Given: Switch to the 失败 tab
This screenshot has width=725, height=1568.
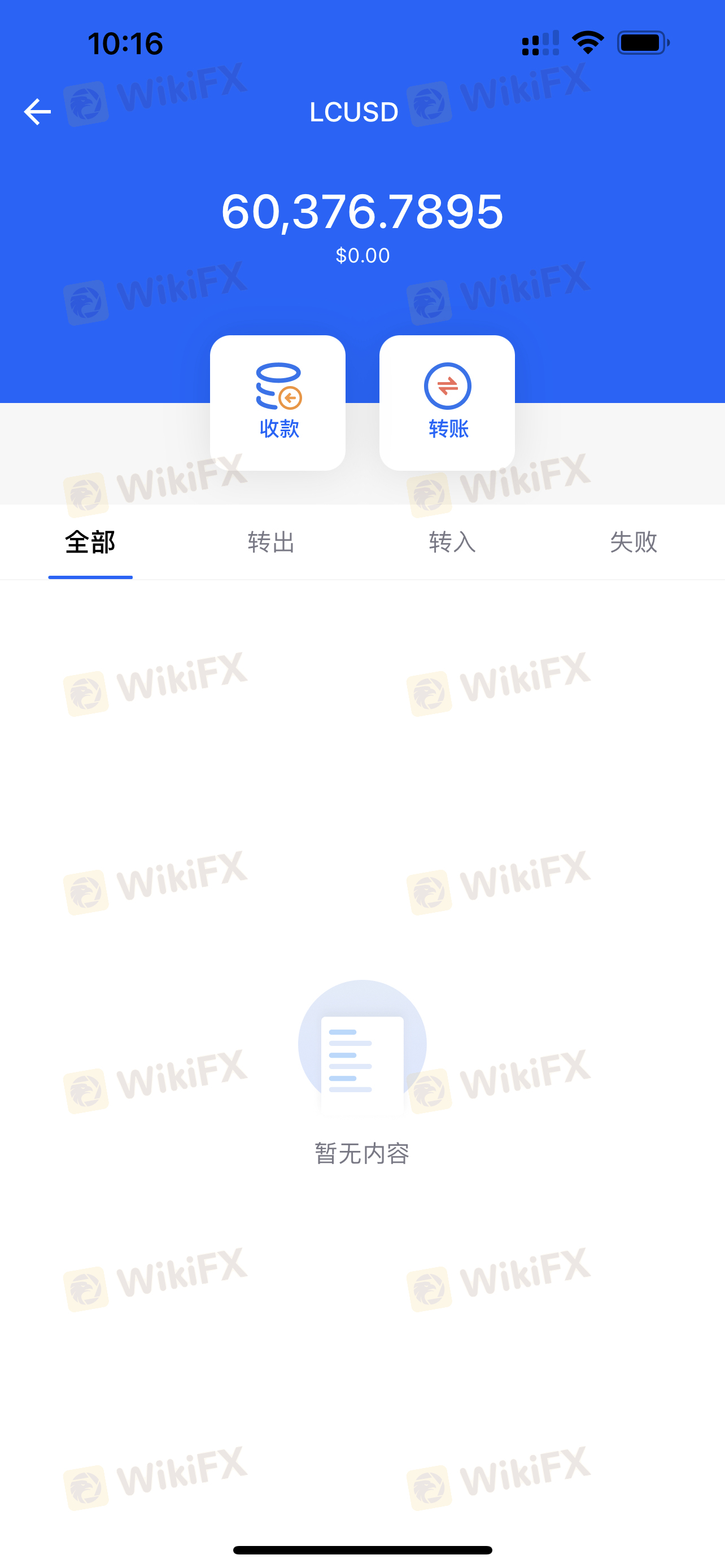Looking at the screenshot, I should [x=633, y=542].
